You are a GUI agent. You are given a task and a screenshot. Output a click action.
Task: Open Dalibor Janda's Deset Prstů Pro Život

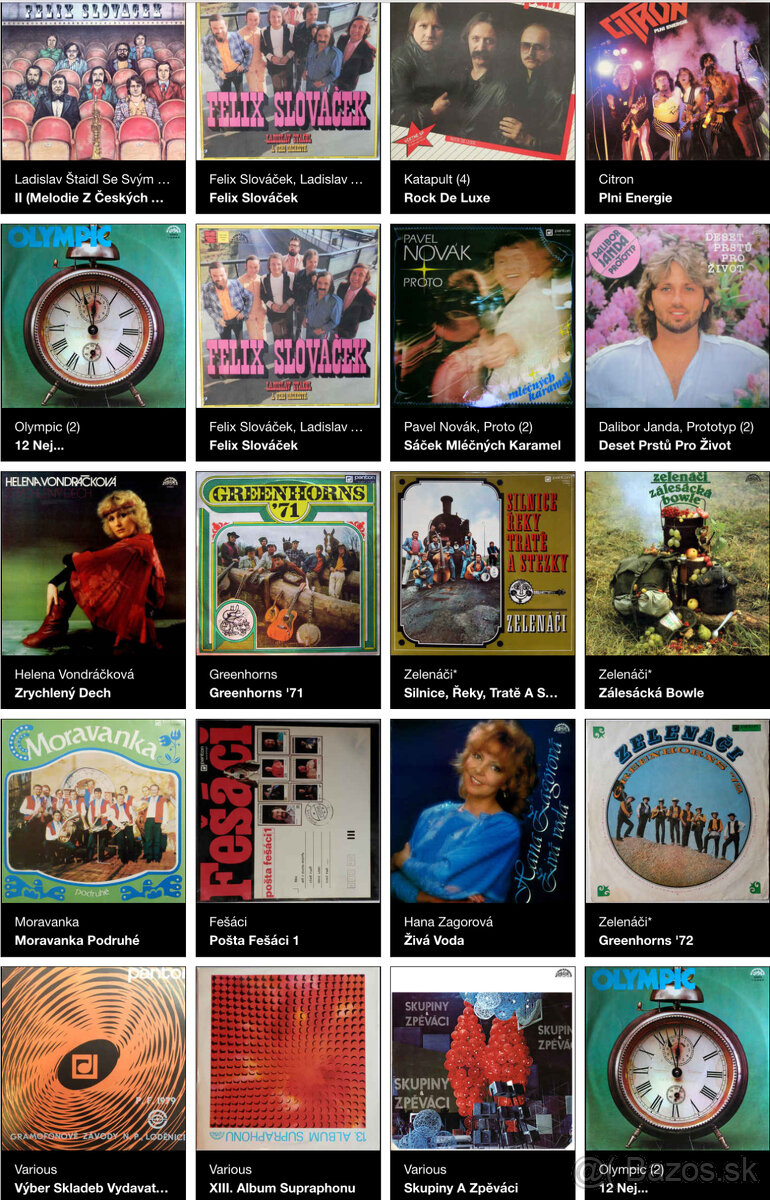[677, 316]
